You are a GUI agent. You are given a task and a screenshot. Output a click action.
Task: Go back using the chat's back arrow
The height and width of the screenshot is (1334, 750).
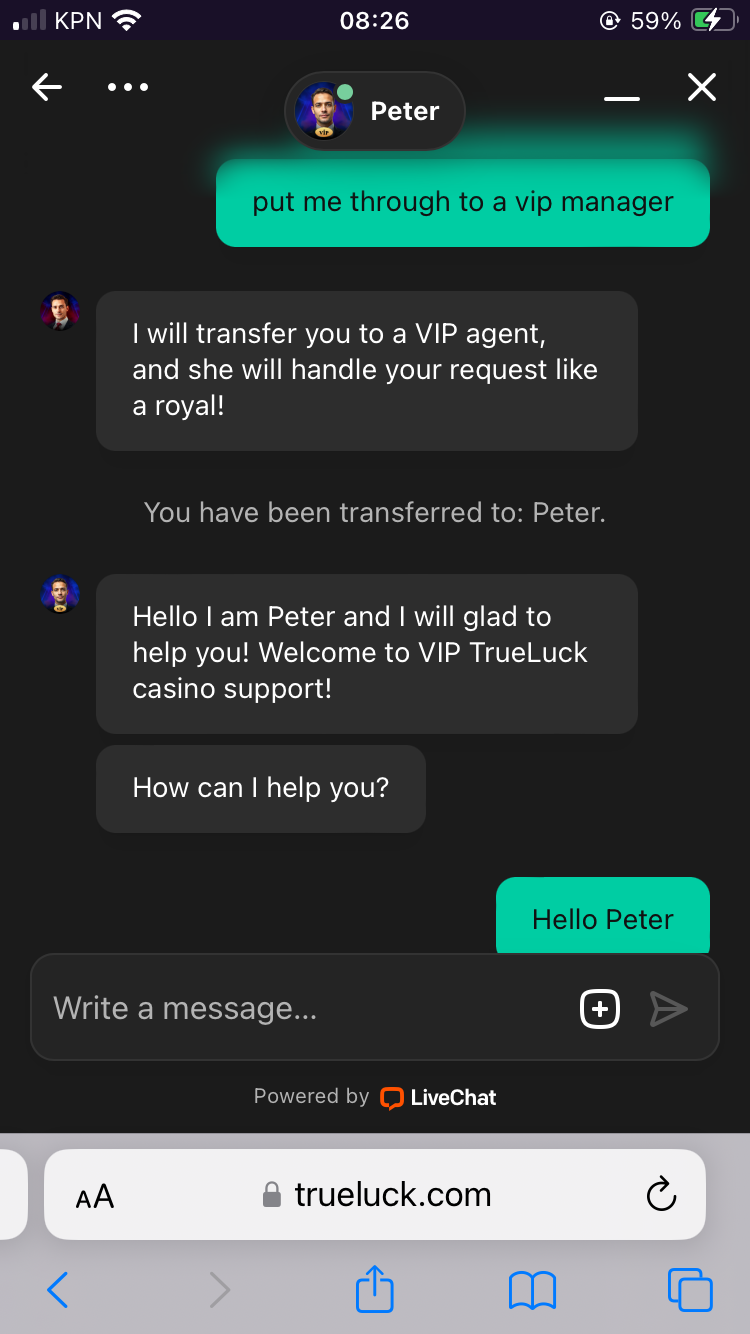pyautogui.click(x=47, y=88)
